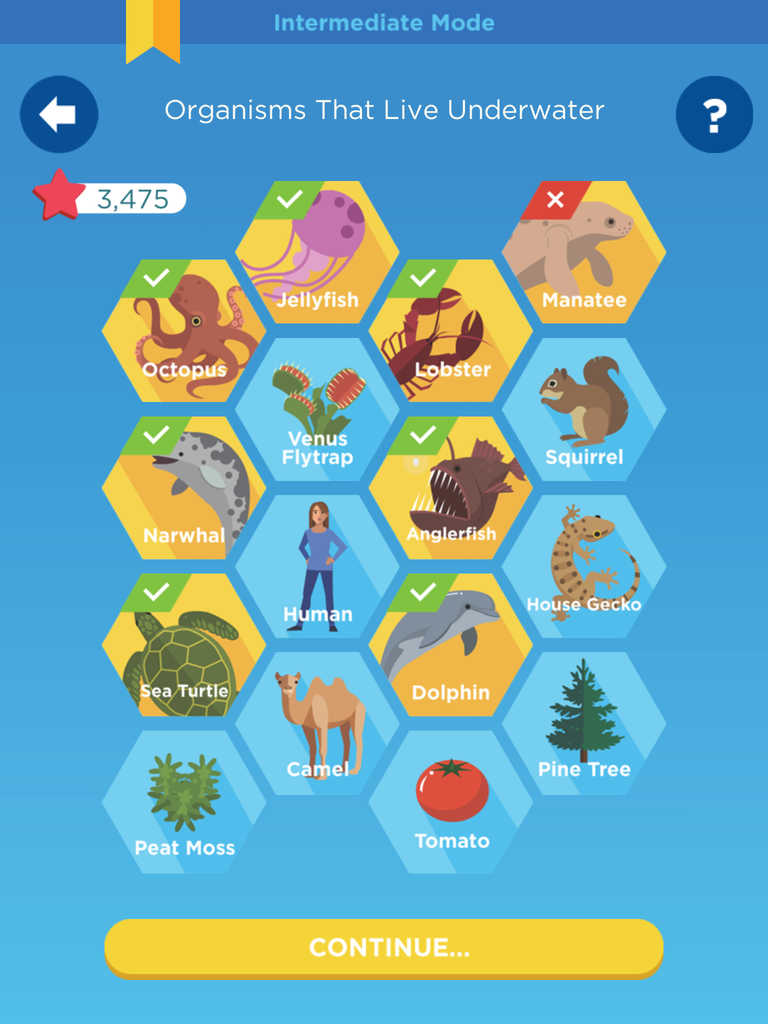Click the Intermediate Mode banner
Screen dimensions: 768x1024
[x=384, y=23]
